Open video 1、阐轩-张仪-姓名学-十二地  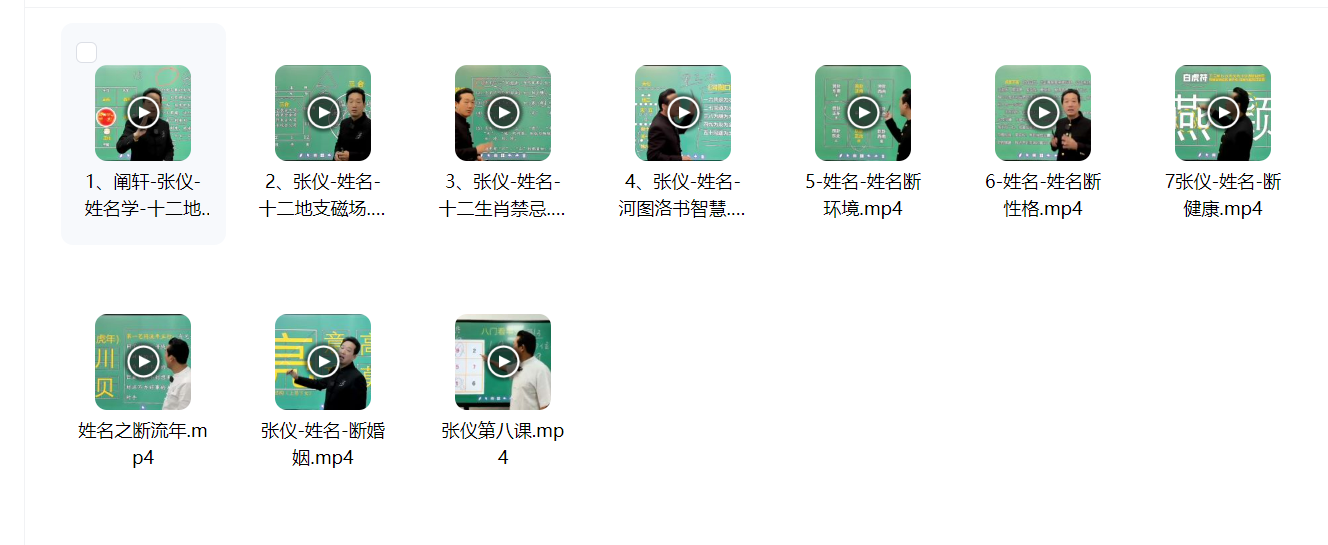click(143, 112)
